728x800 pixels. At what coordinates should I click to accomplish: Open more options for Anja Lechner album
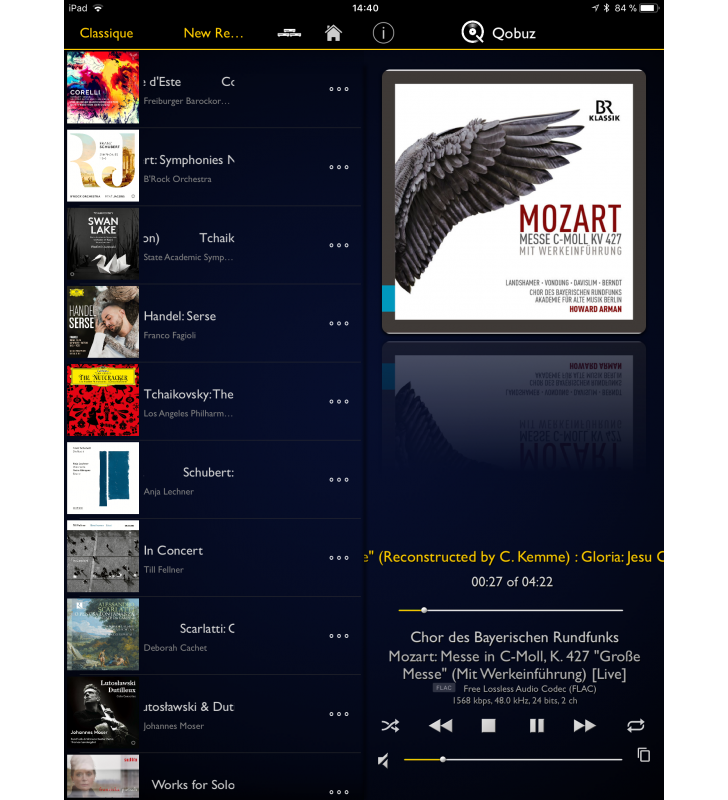tap(339, 480)
